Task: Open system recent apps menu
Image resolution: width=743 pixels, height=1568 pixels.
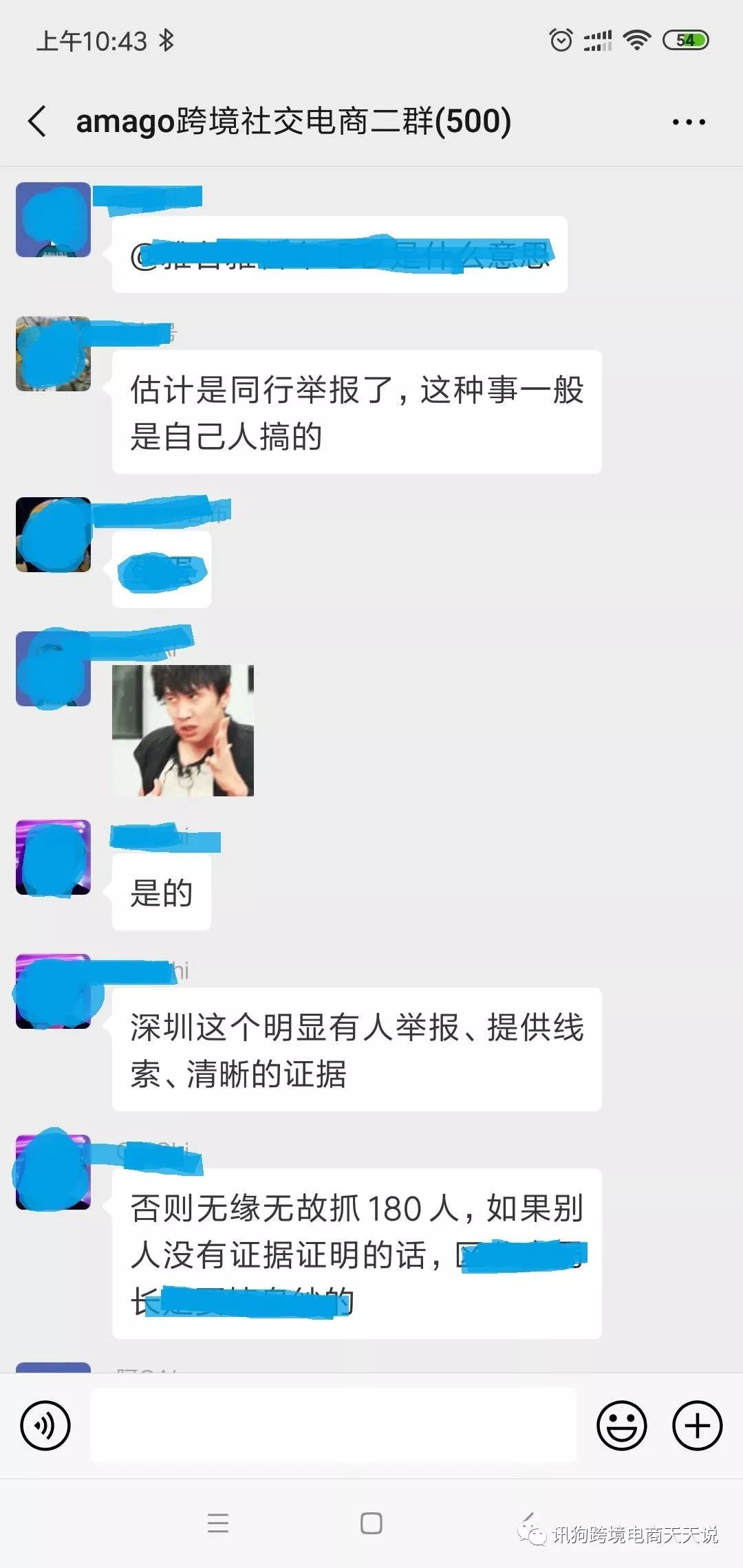Action: tap(218, 1523)
